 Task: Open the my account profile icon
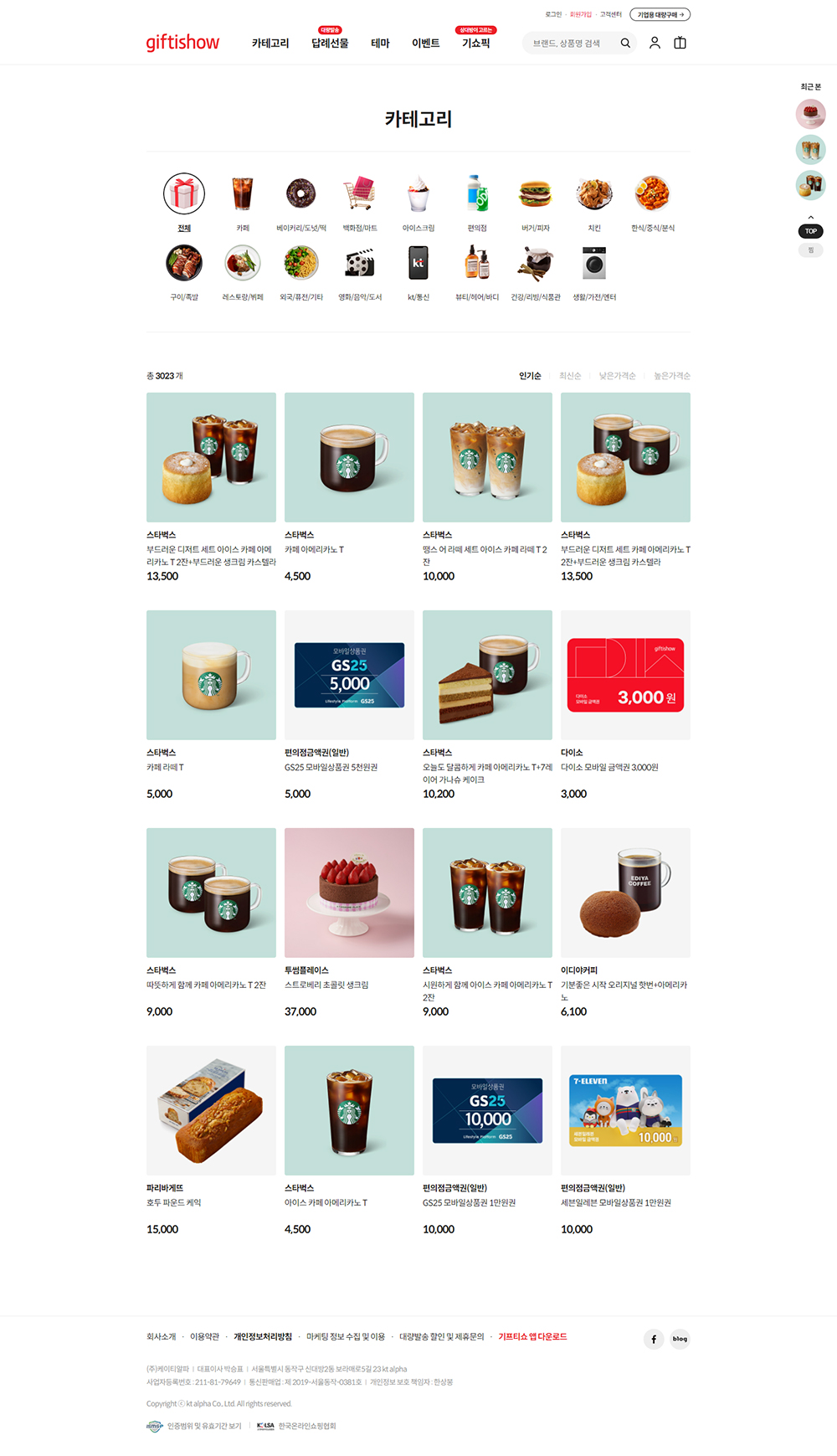tap(655, 43)
